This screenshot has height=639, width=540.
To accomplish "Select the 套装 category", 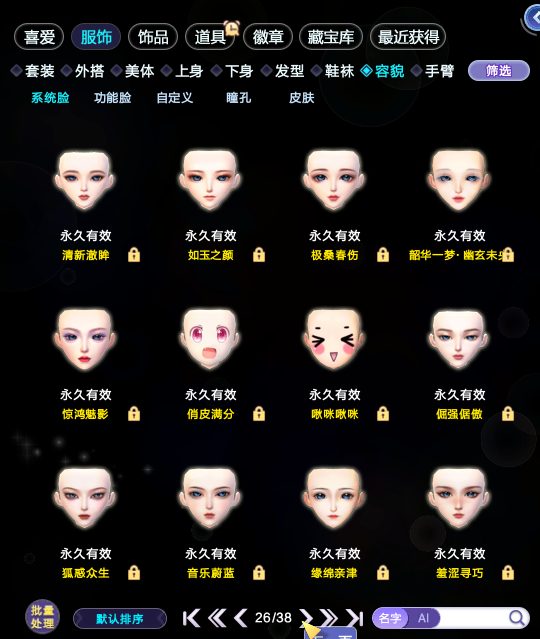I will tap(33, 71).
